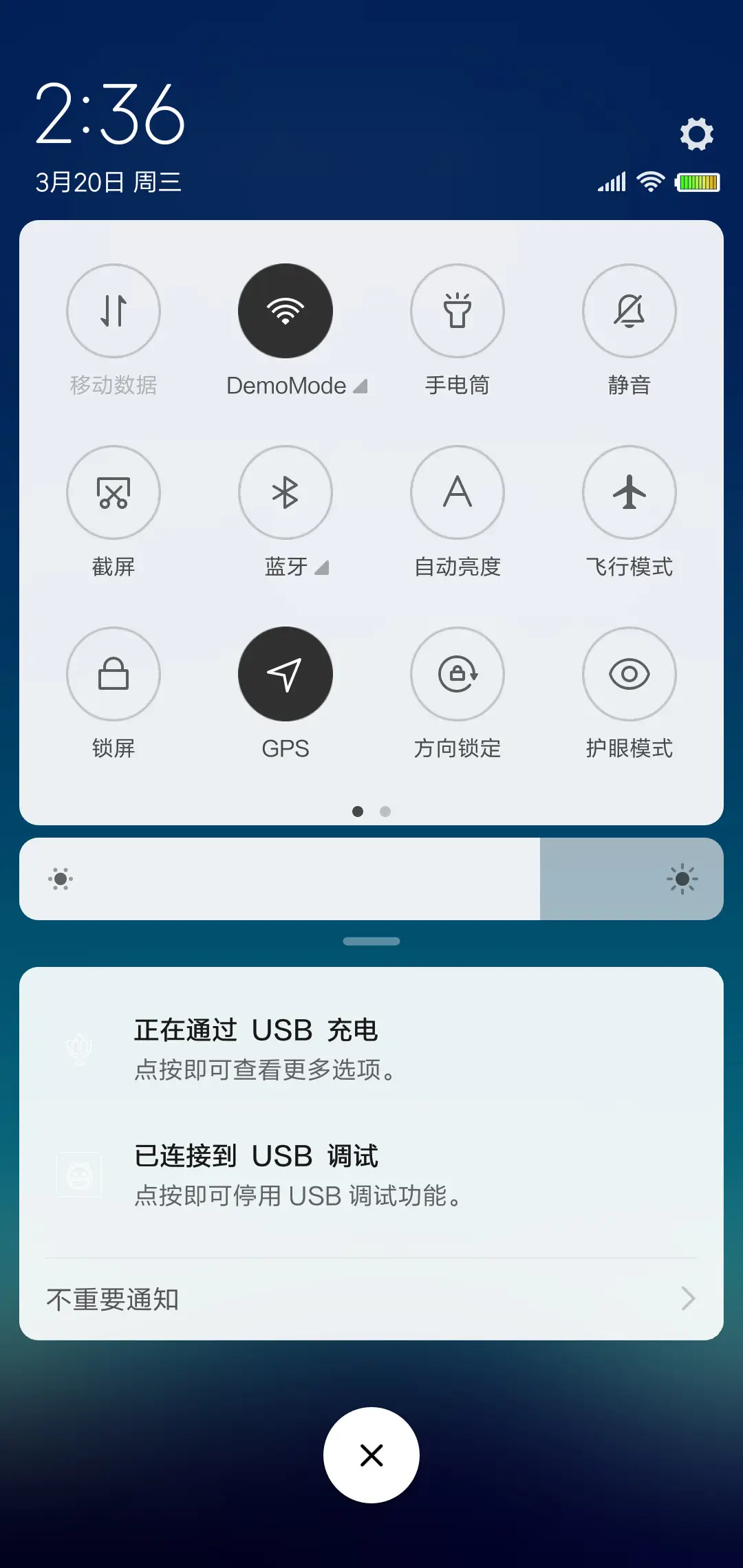Switch to second quick settings page dot
Screen dimensions: 743x1568
[x=385, y=812]
